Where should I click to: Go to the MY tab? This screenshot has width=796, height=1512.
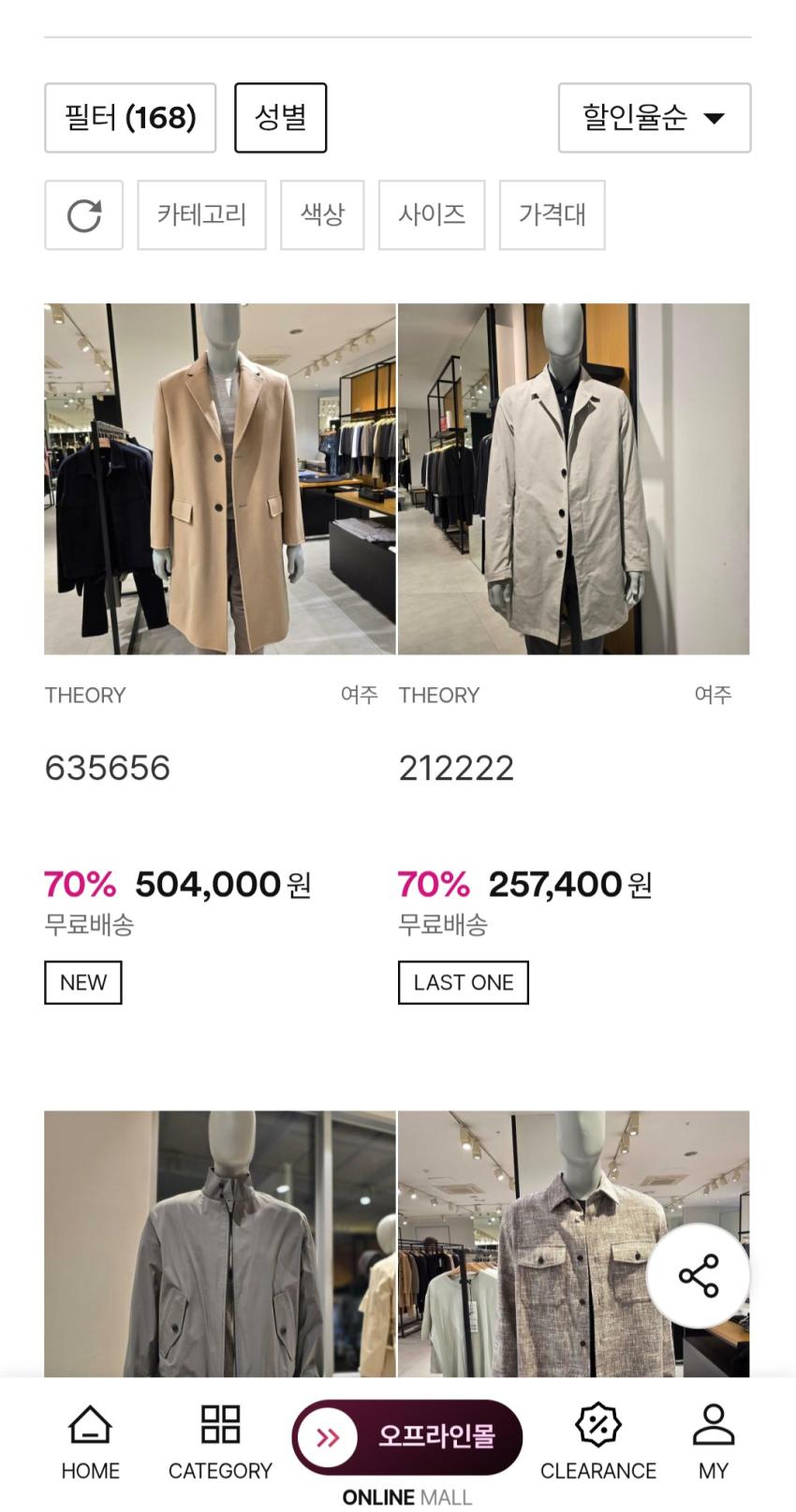click(x=714, y=1443)
